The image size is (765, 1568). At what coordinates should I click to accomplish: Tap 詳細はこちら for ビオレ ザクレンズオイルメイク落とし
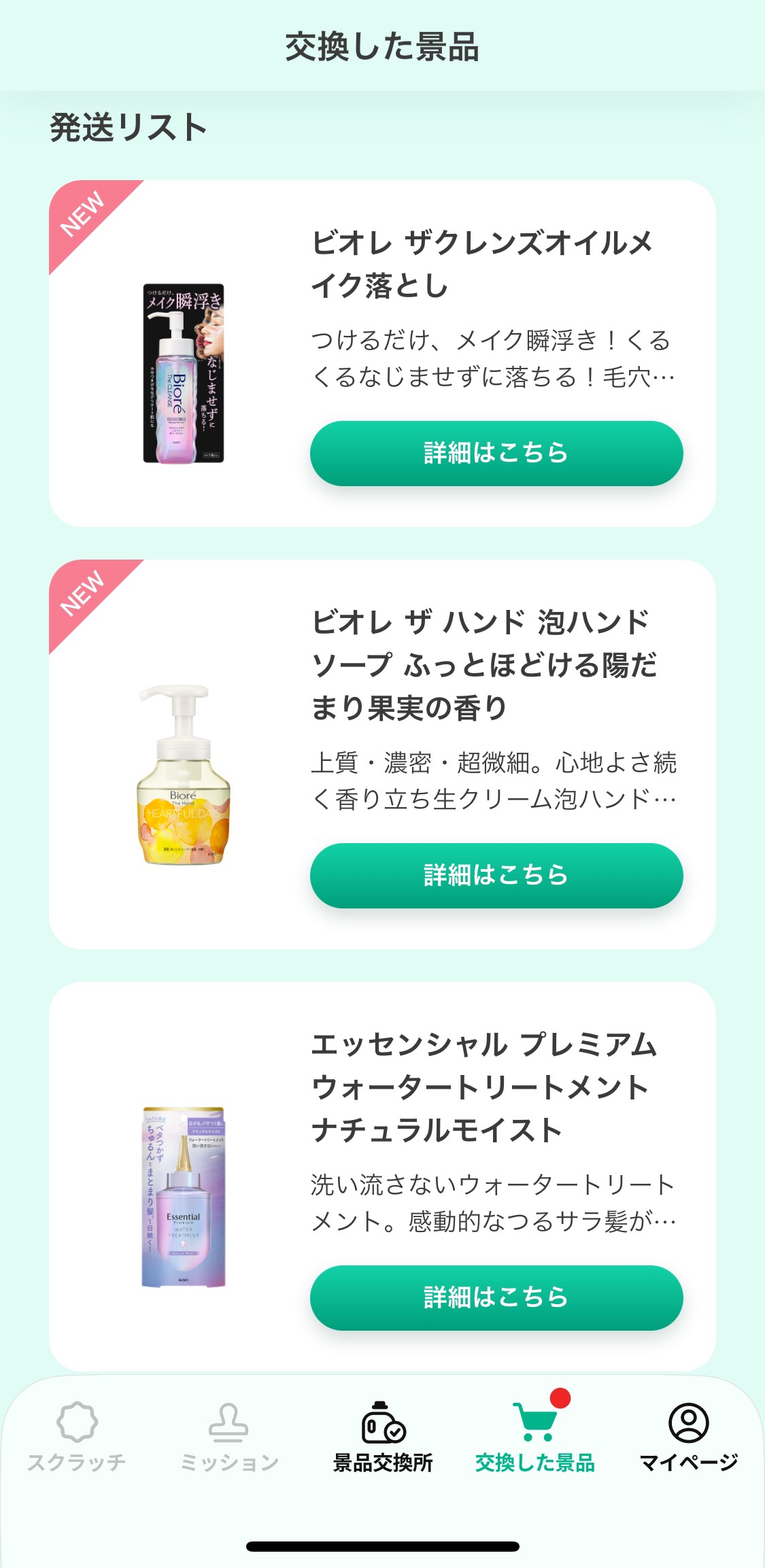coord(496,453)
